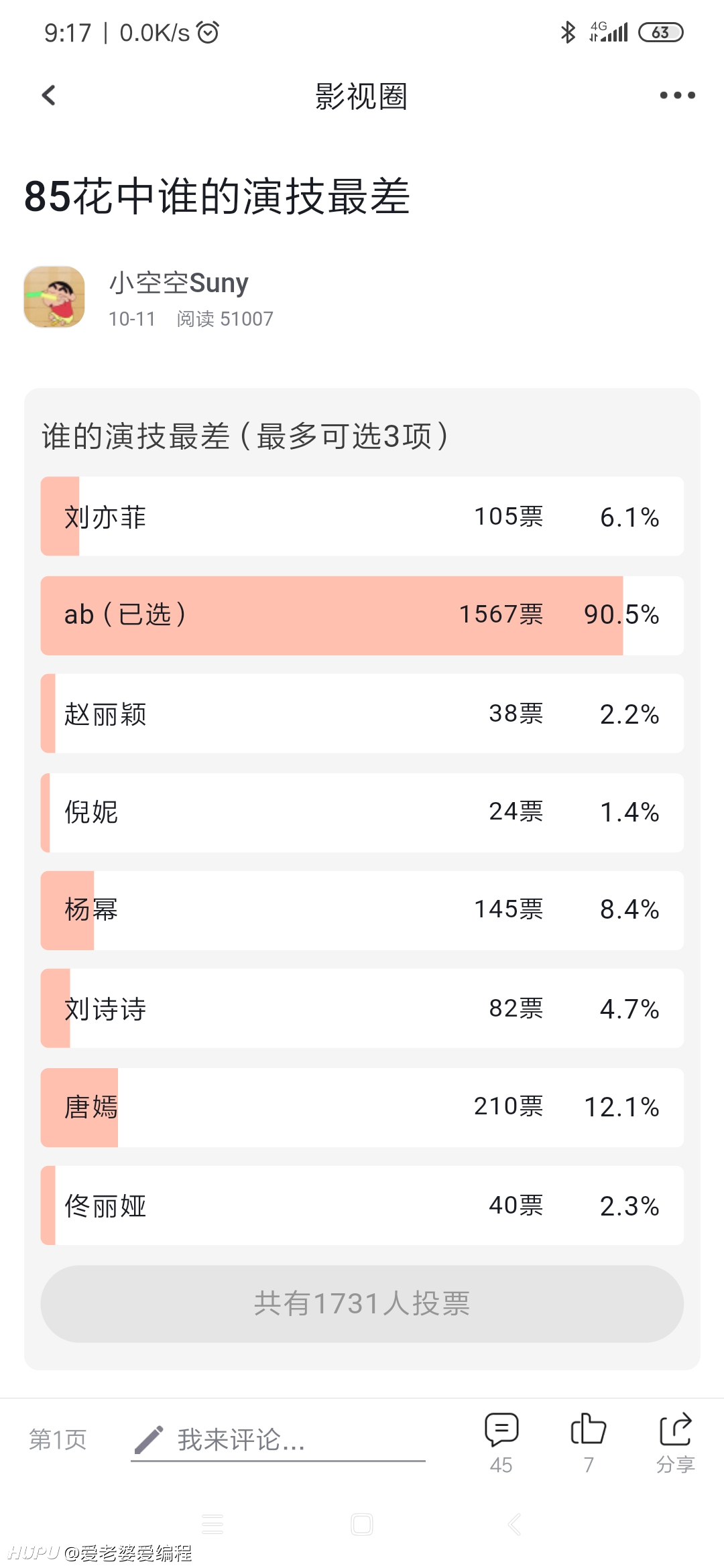Tap the system home button
Image resolution: width=724 pixels, height=1568 pixels.
click(362, 1524)
